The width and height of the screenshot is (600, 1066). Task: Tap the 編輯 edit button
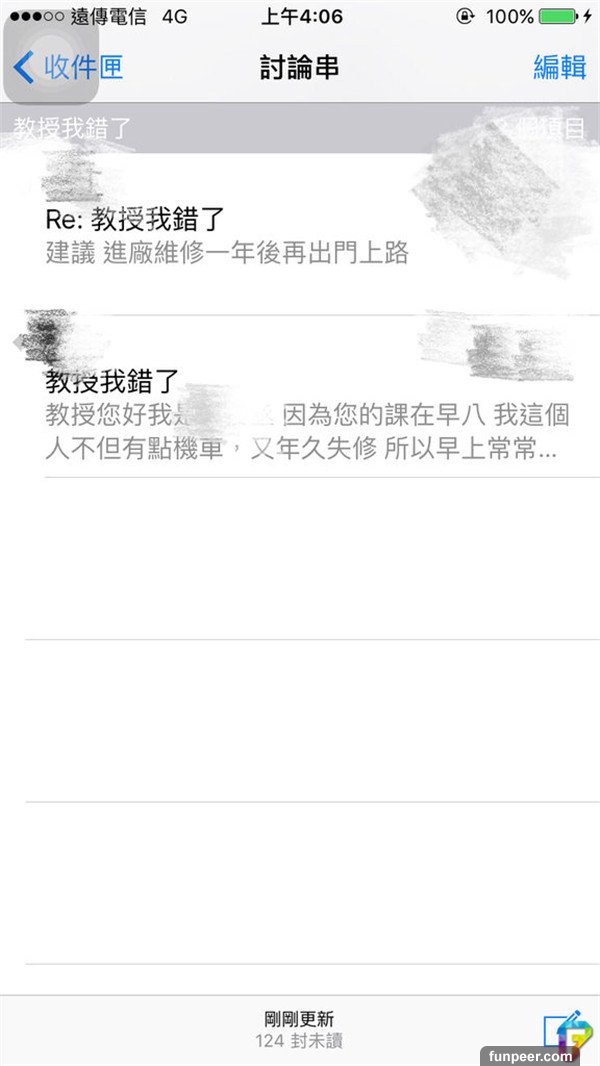[559, 67]
